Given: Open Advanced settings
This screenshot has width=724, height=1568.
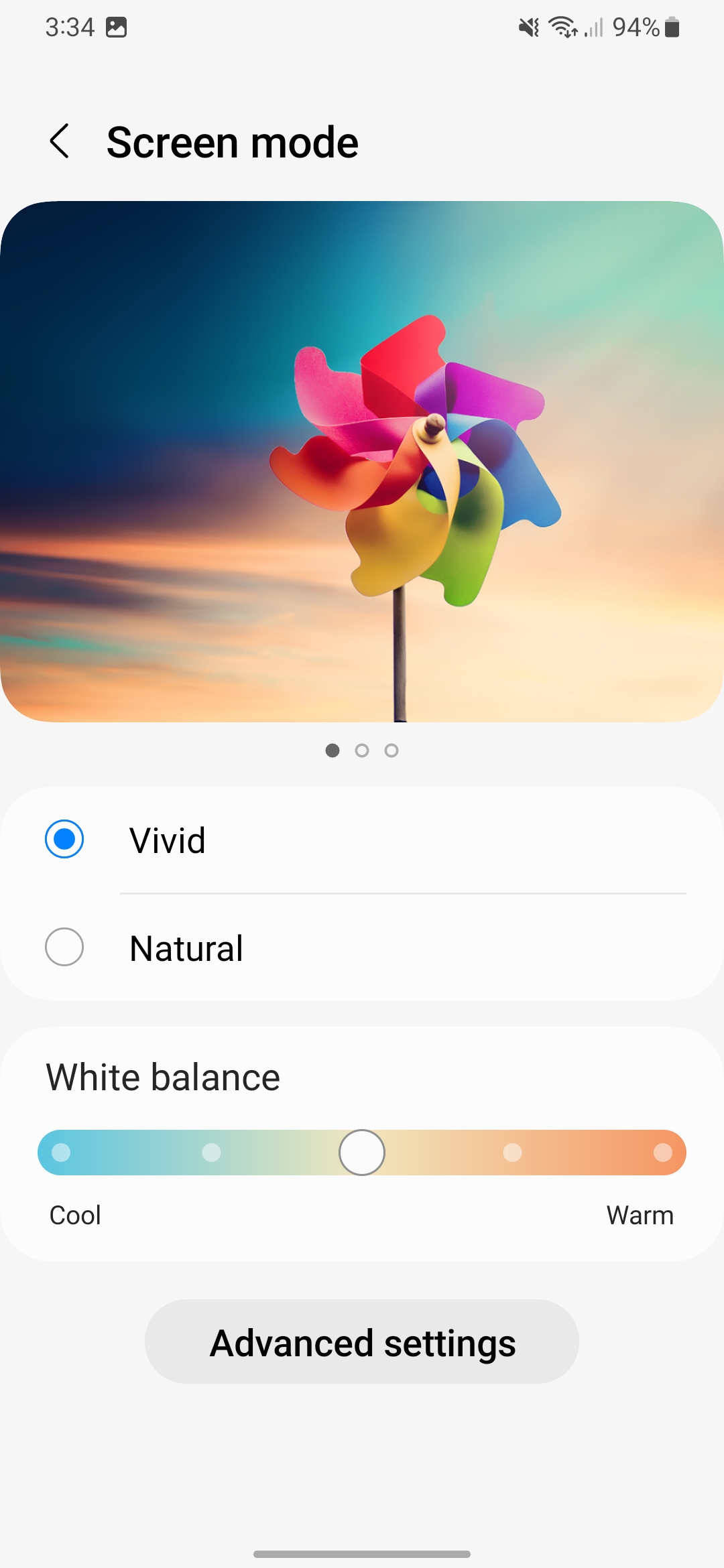Looking at the screenshot, I should [362, 1342].
